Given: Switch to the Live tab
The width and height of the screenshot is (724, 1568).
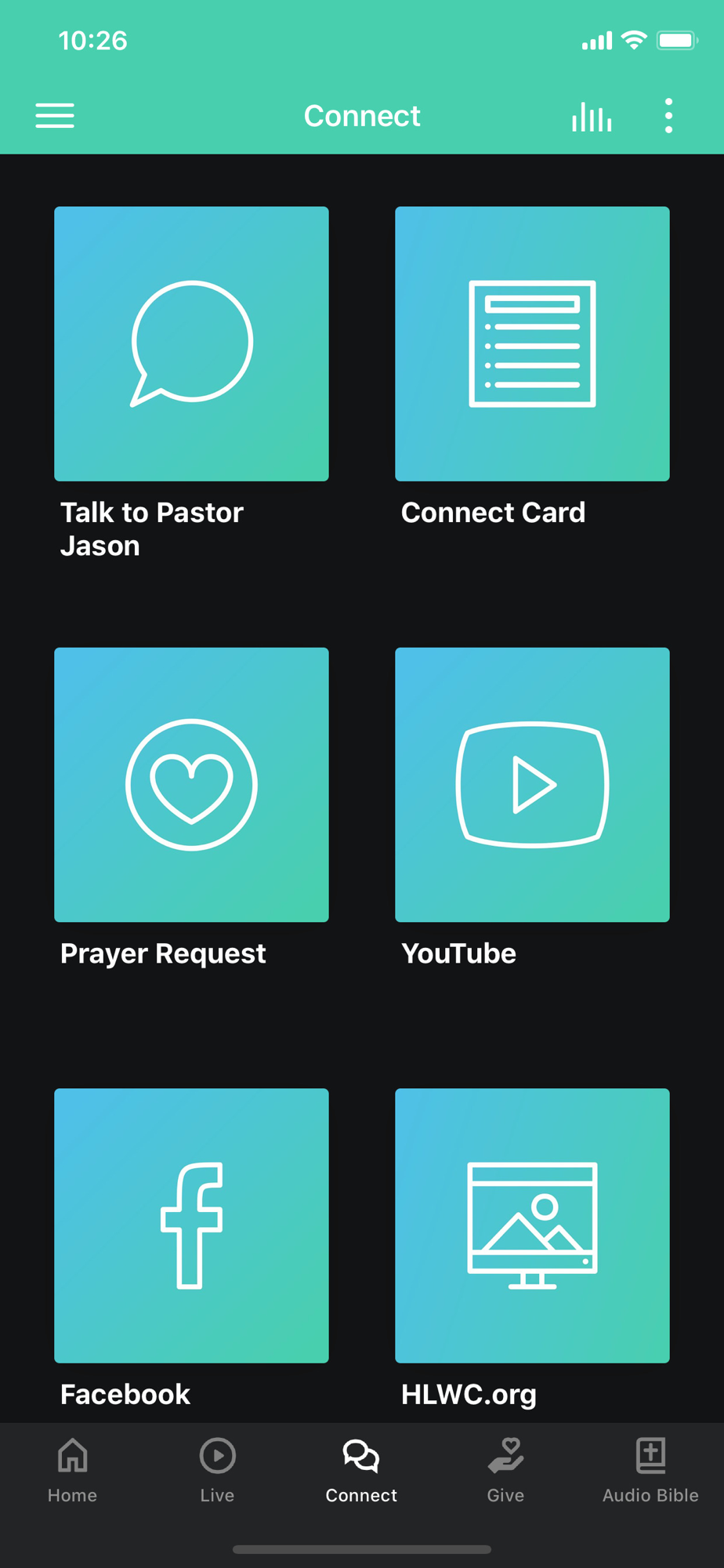Looking at the screenshot, I should pyautogui.click(x=217, y=1471).
